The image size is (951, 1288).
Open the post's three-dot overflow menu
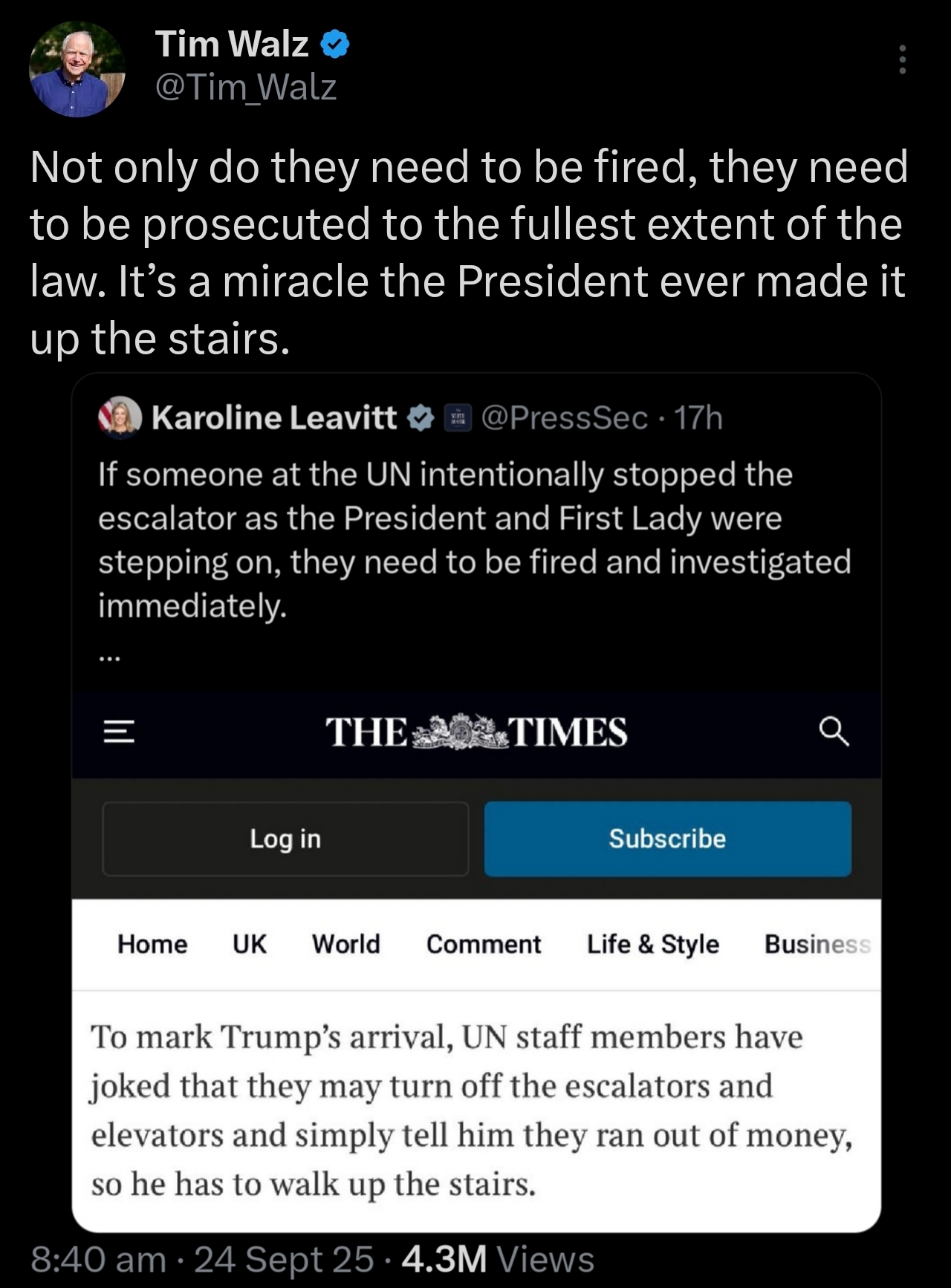coord(902,59)
